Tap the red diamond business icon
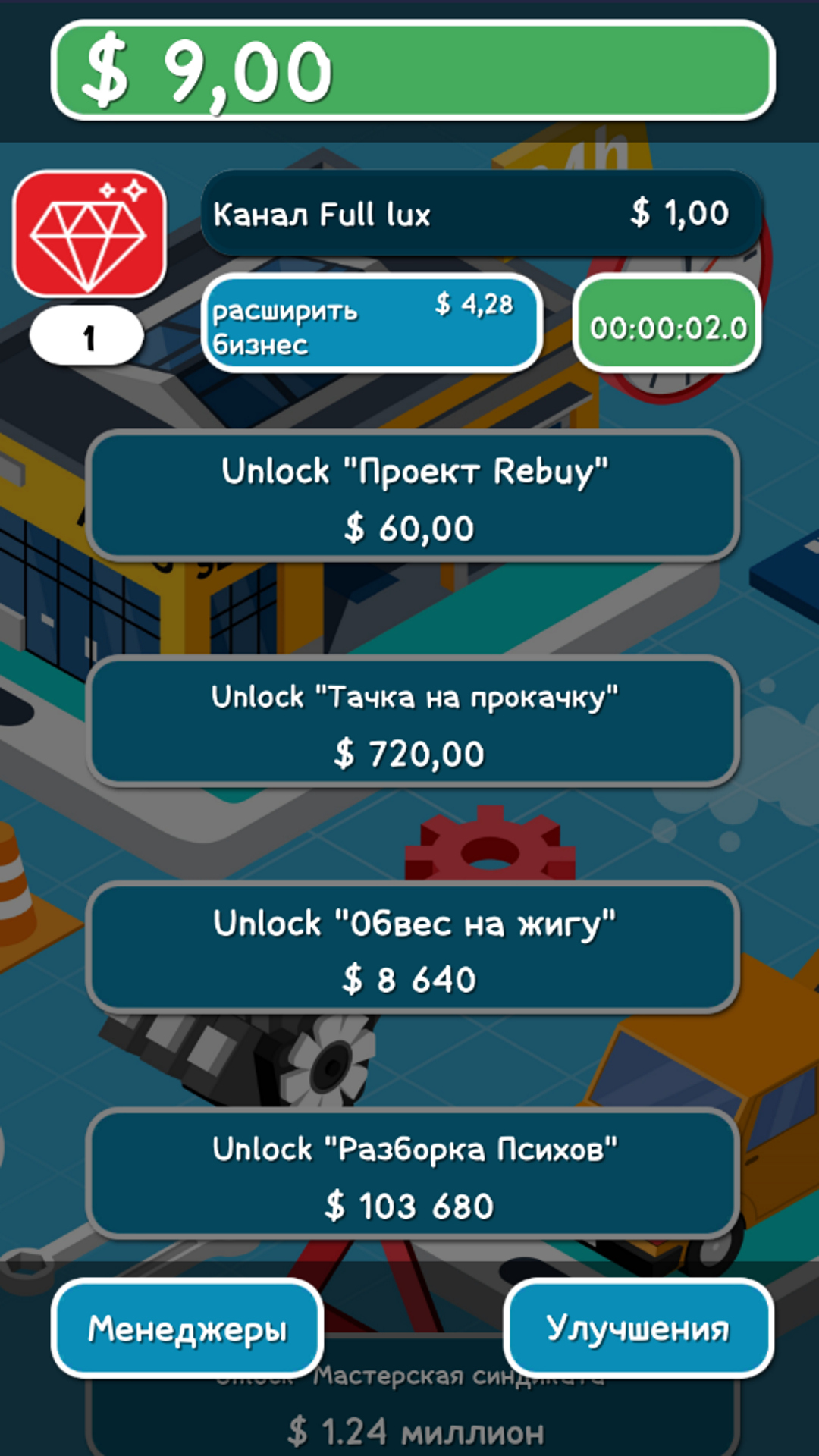This screenshot has width=819, height=1456. 89,234
